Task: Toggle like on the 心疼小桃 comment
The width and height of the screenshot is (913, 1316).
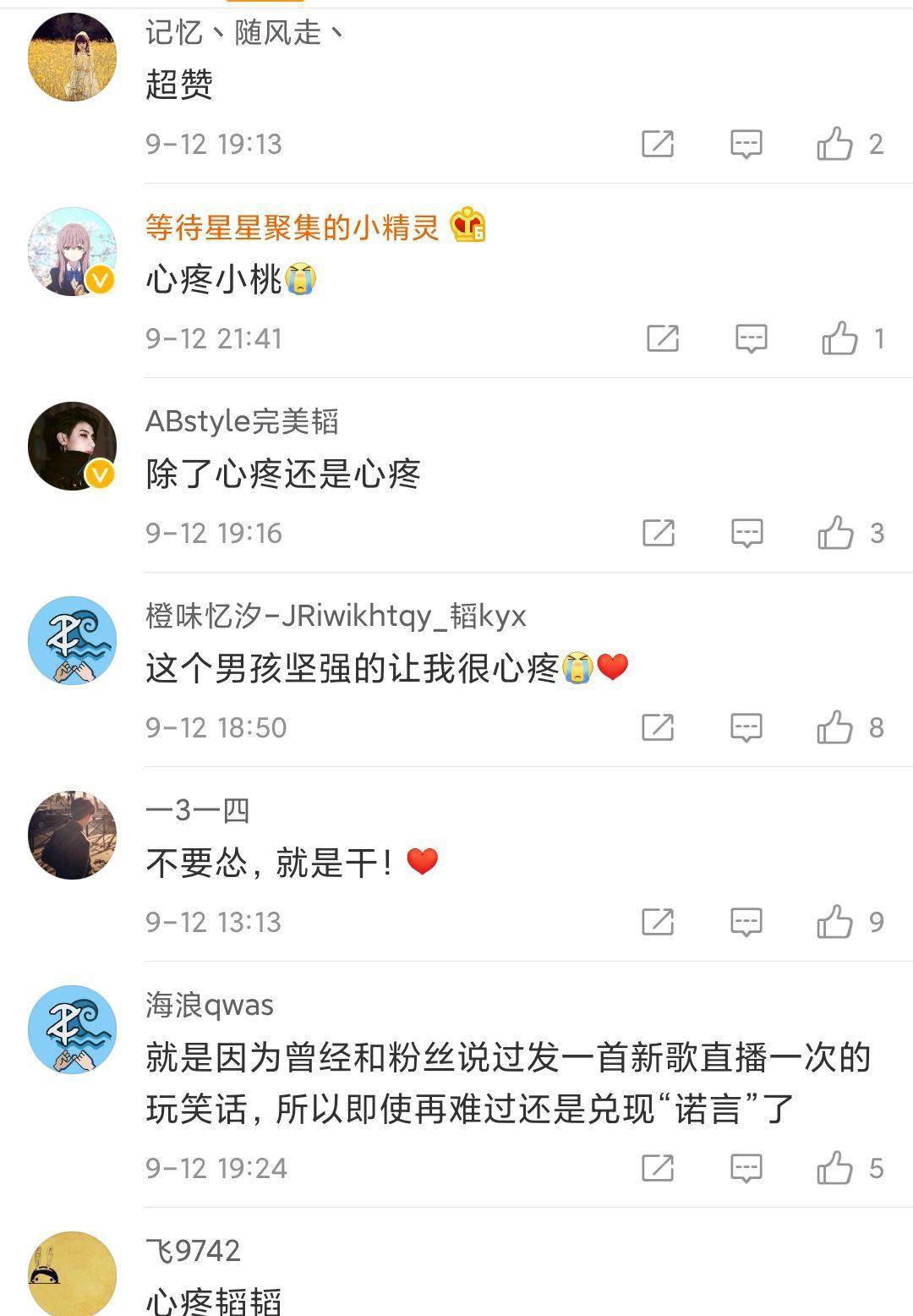Action: [839, 339]
